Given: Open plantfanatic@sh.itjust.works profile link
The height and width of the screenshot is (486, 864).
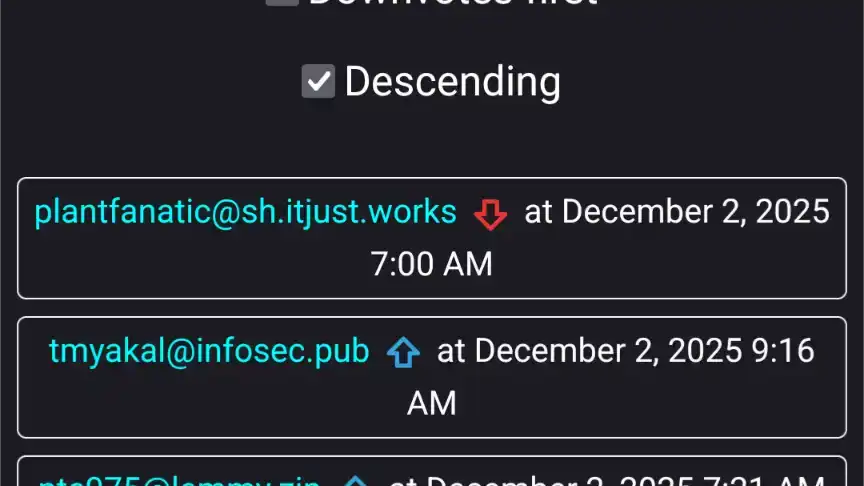Looking at the screenshot, I should (x=245, y=212).
